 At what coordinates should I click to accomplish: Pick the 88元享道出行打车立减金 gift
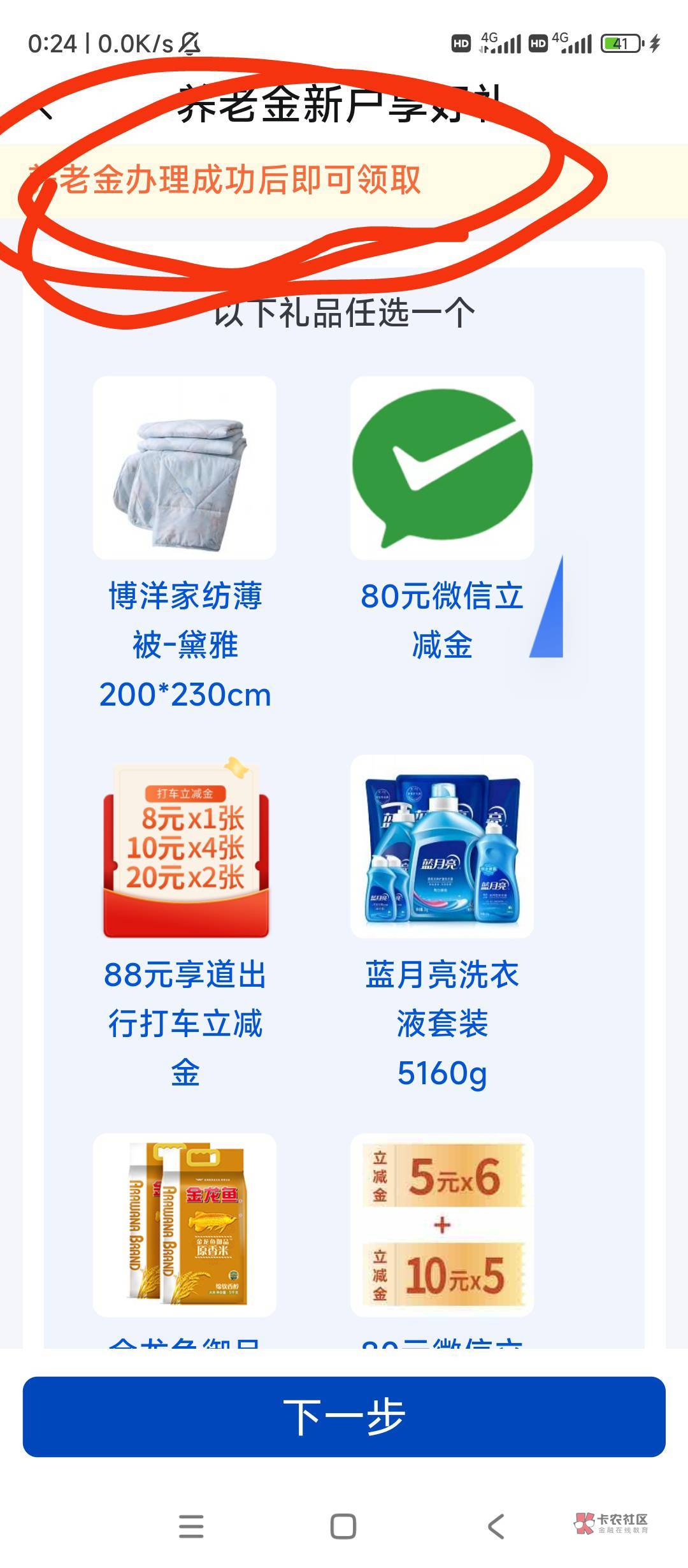[x=185, y=846]
